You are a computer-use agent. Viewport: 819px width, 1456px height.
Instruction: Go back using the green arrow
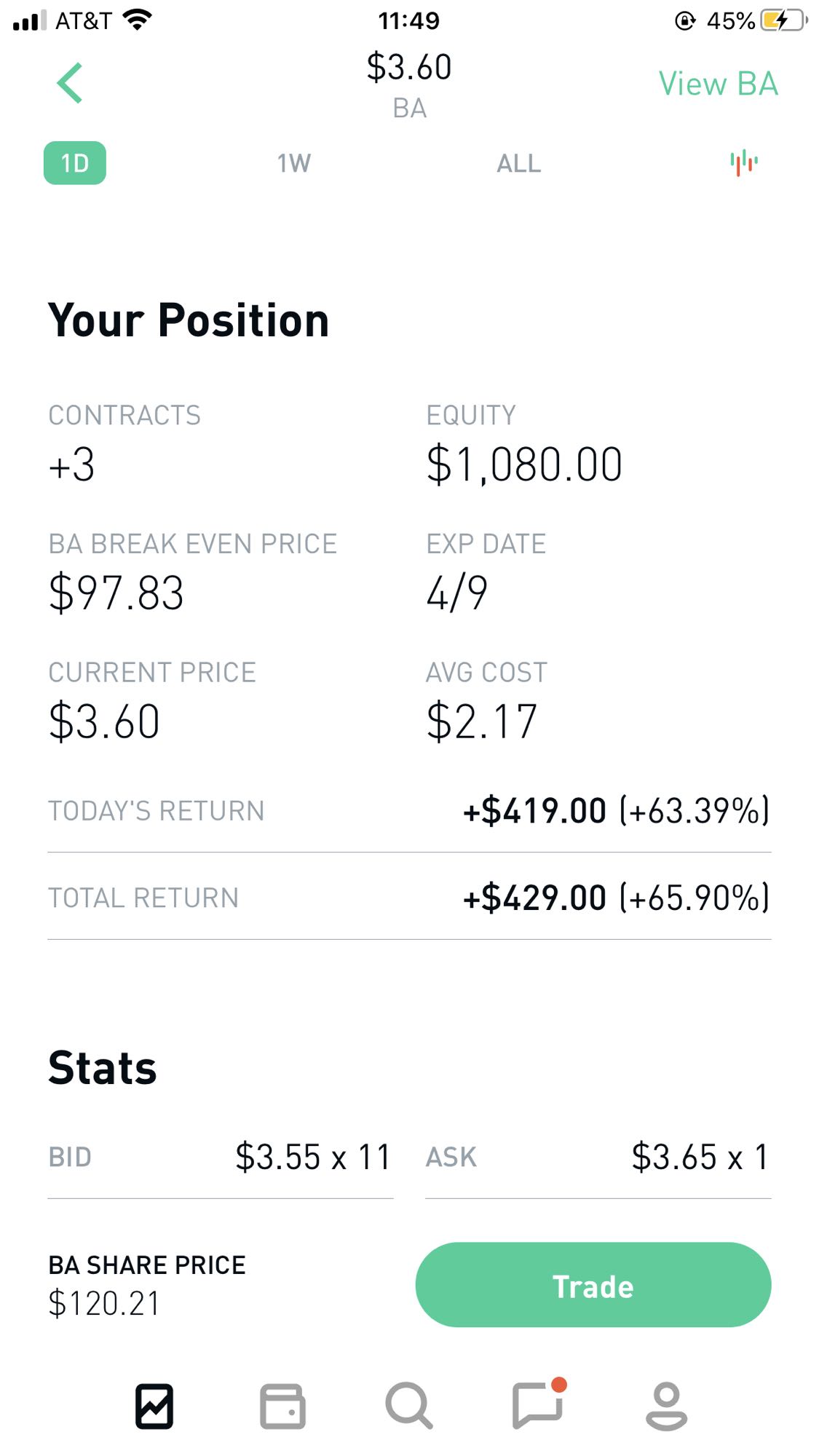(70, 83)
